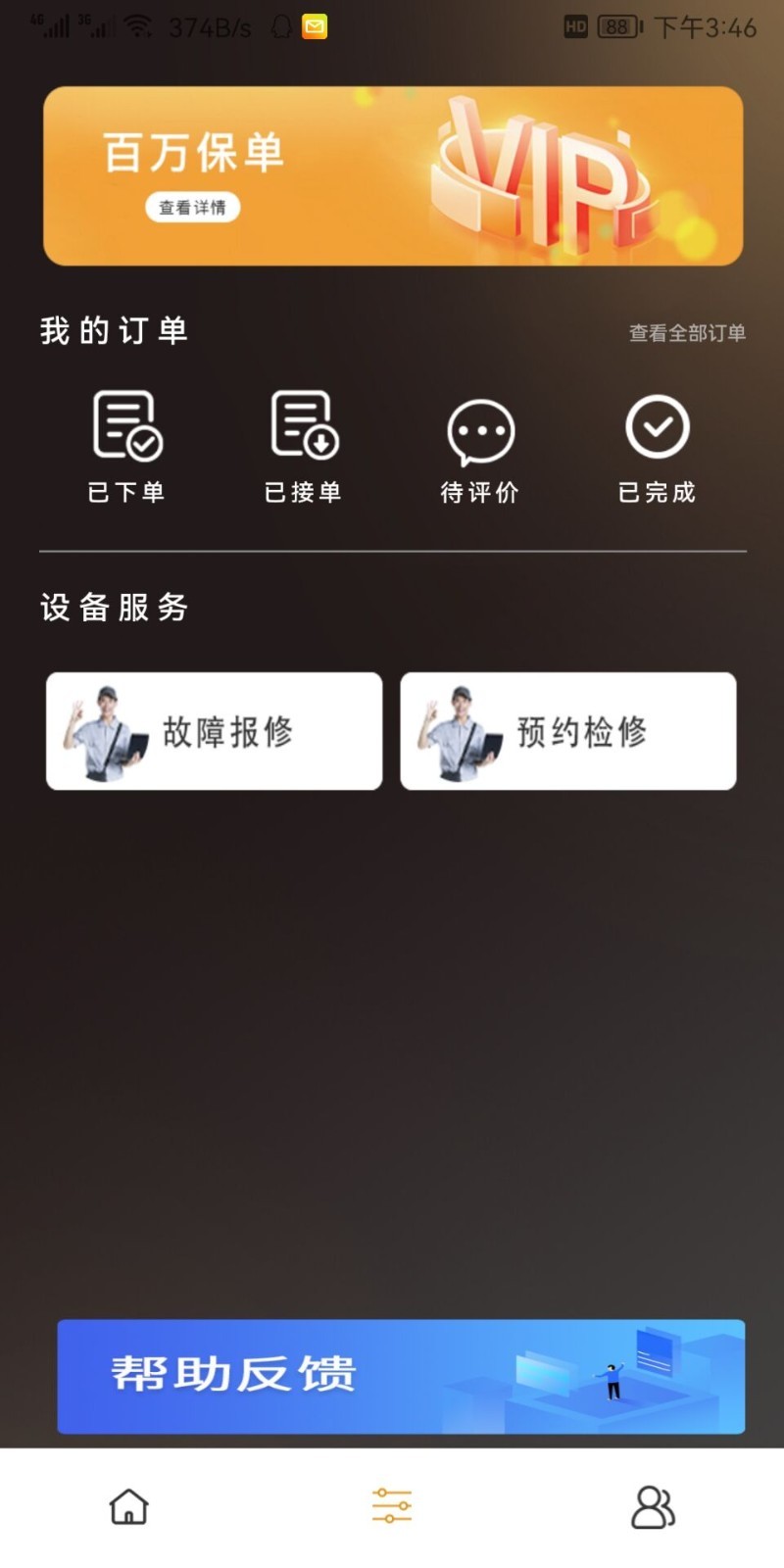This screenshot has width=784, height=1568.
Task: Go to the profile tab
Action: pos(654,1507)
